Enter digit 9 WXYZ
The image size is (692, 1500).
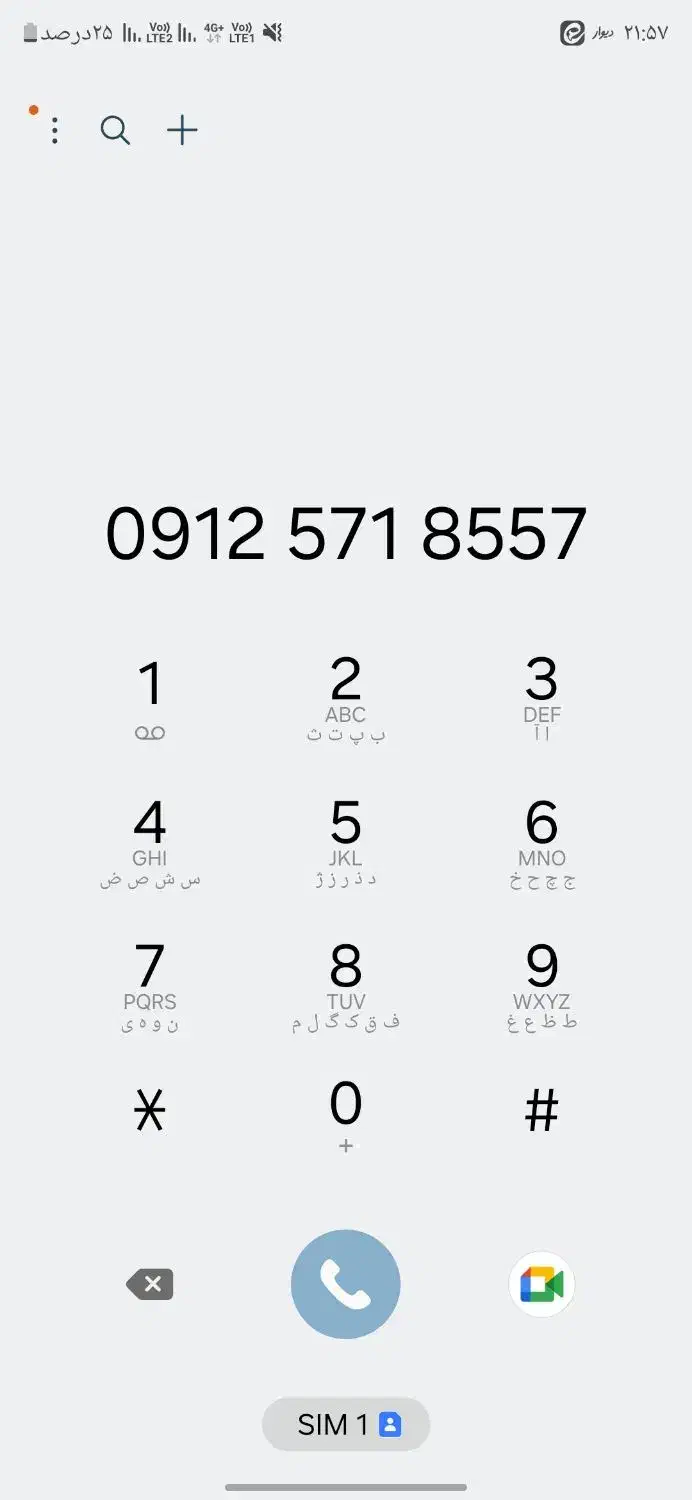pos(541,984)
